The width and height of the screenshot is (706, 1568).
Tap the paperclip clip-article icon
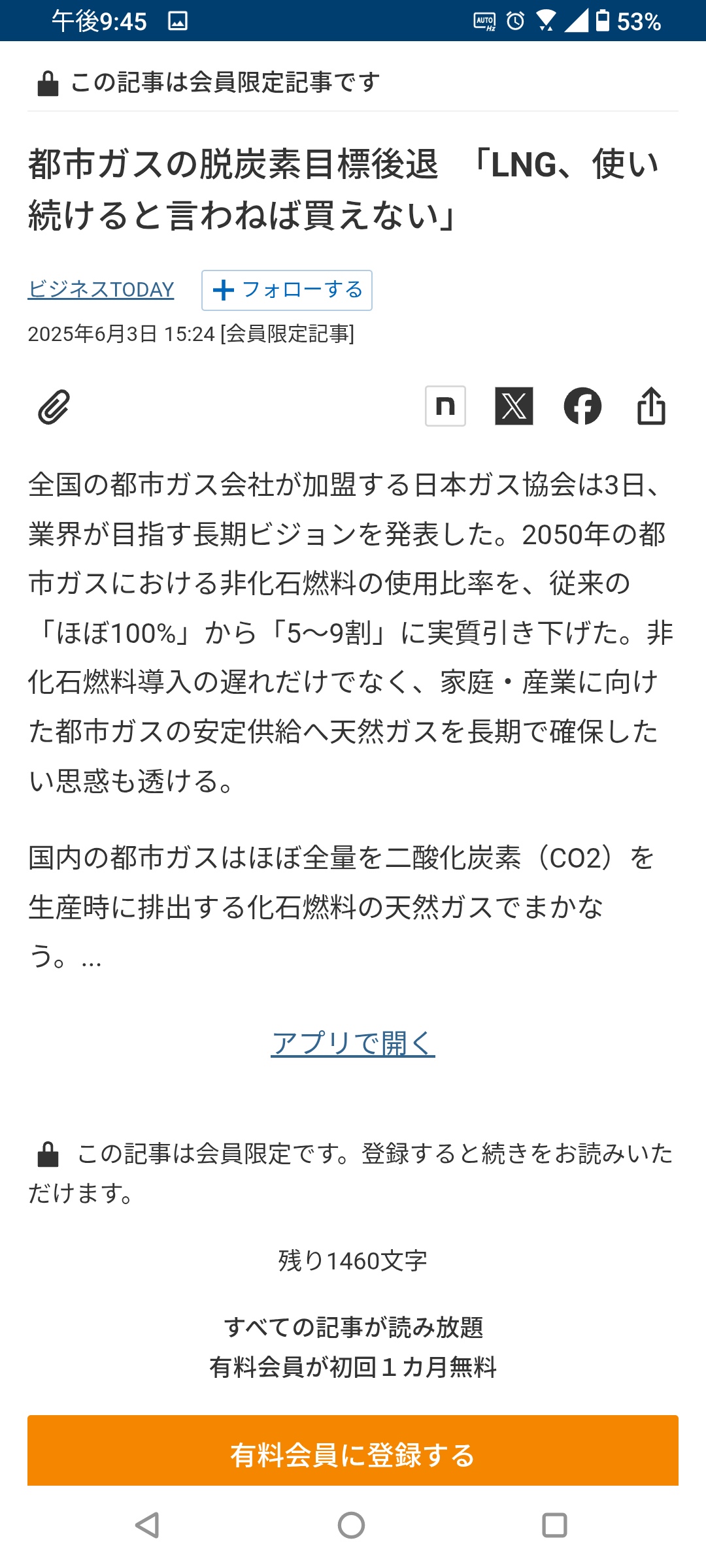pos(54,406)
